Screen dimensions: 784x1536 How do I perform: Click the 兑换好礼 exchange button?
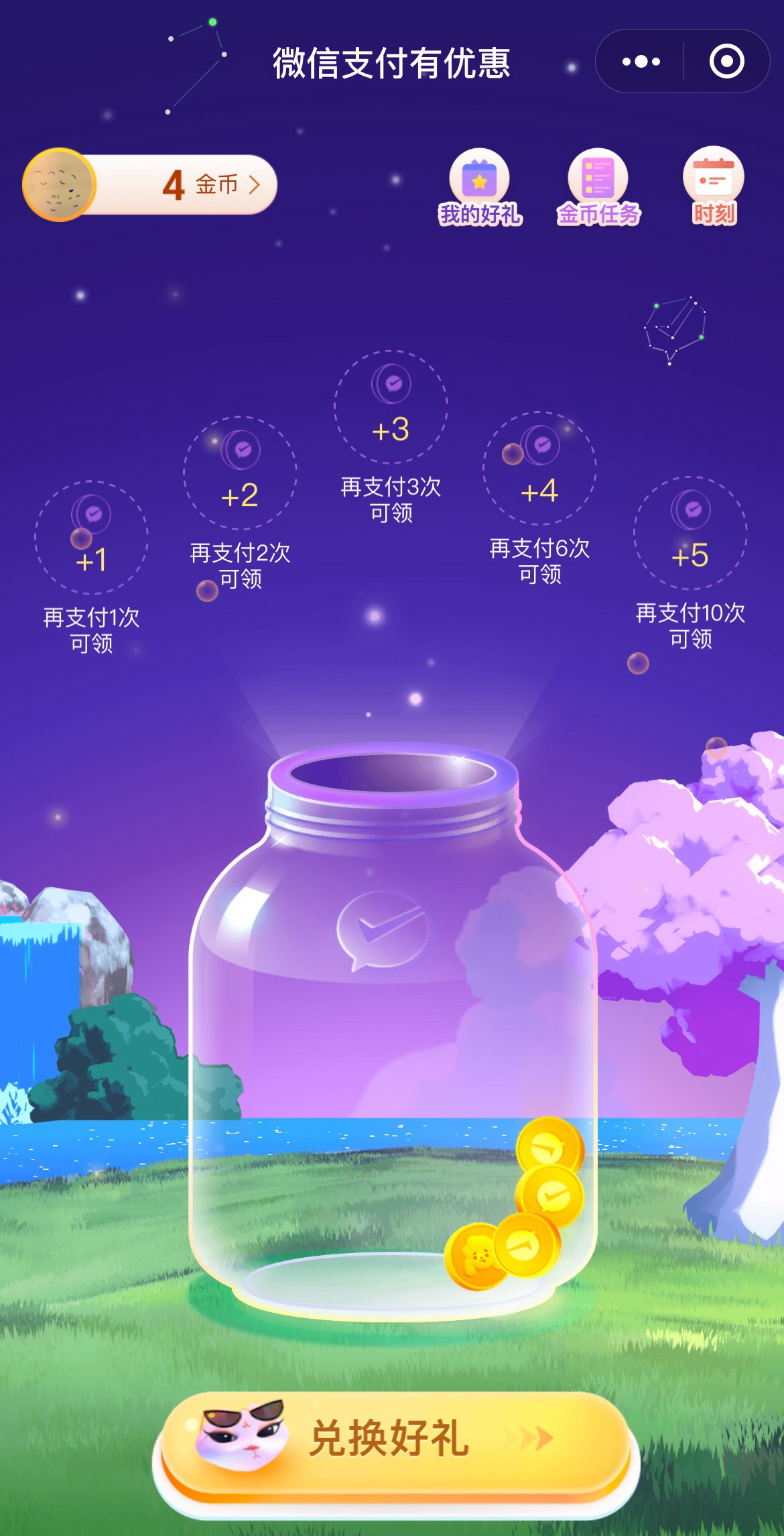tap(389, 1437)
